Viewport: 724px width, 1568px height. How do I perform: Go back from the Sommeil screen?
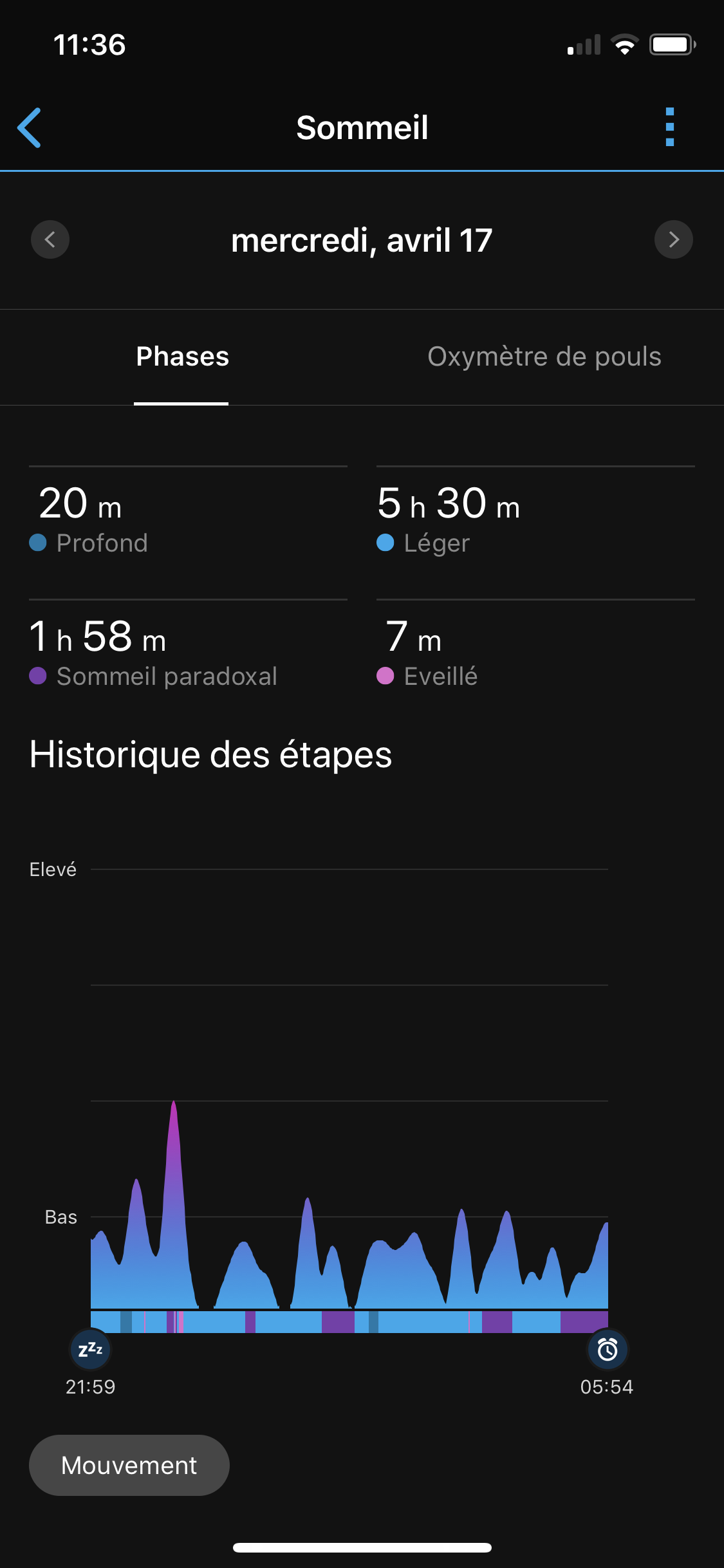30,127
